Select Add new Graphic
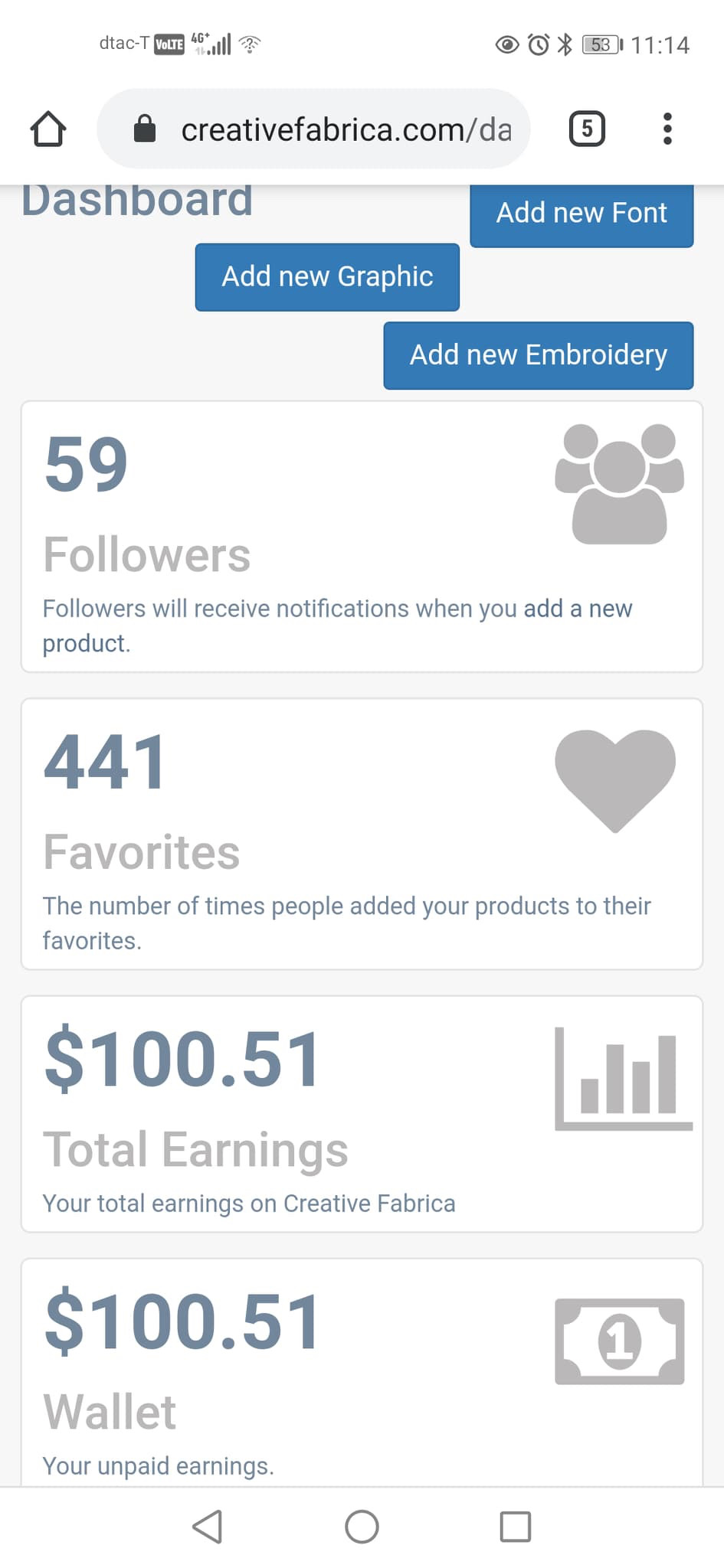Viewport: 724px width, 1568px height. [327, 277]
